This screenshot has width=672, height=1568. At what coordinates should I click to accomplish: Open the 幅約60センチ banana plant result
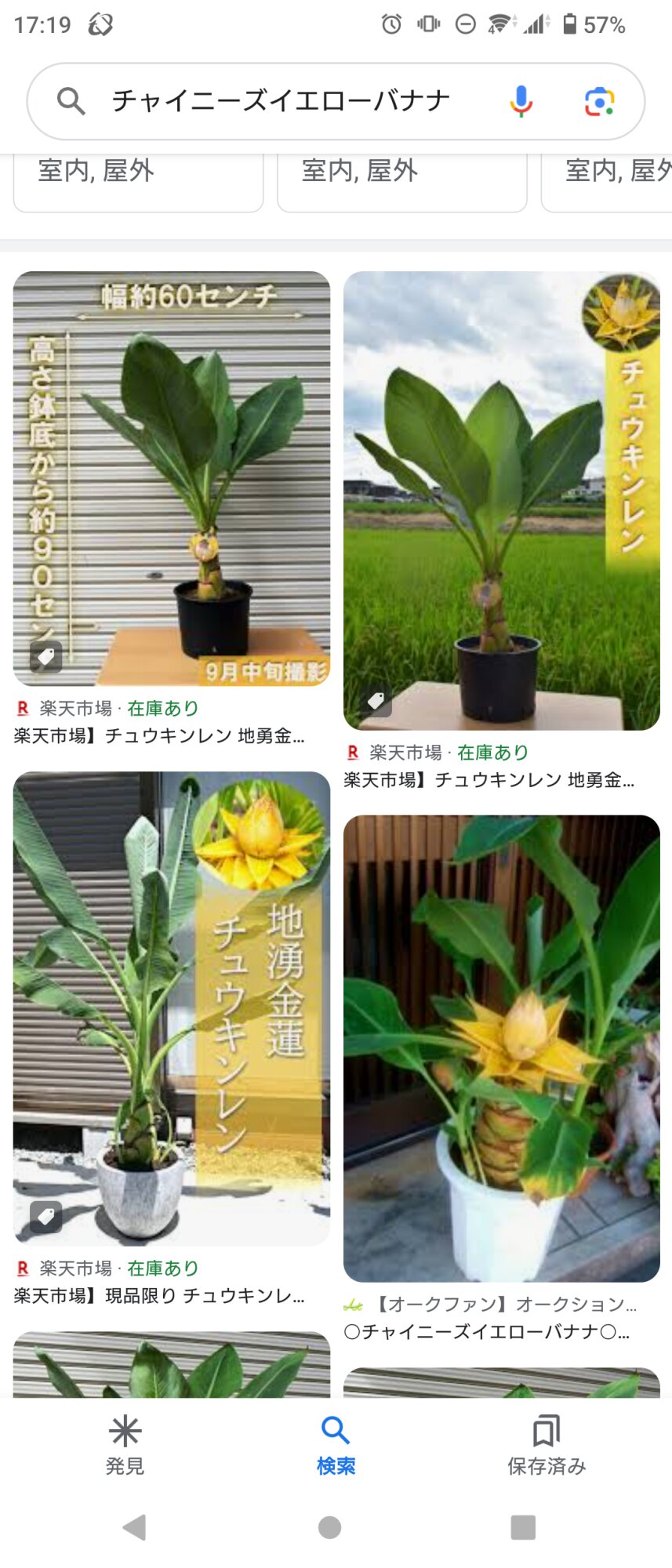[x=172, y=479]
